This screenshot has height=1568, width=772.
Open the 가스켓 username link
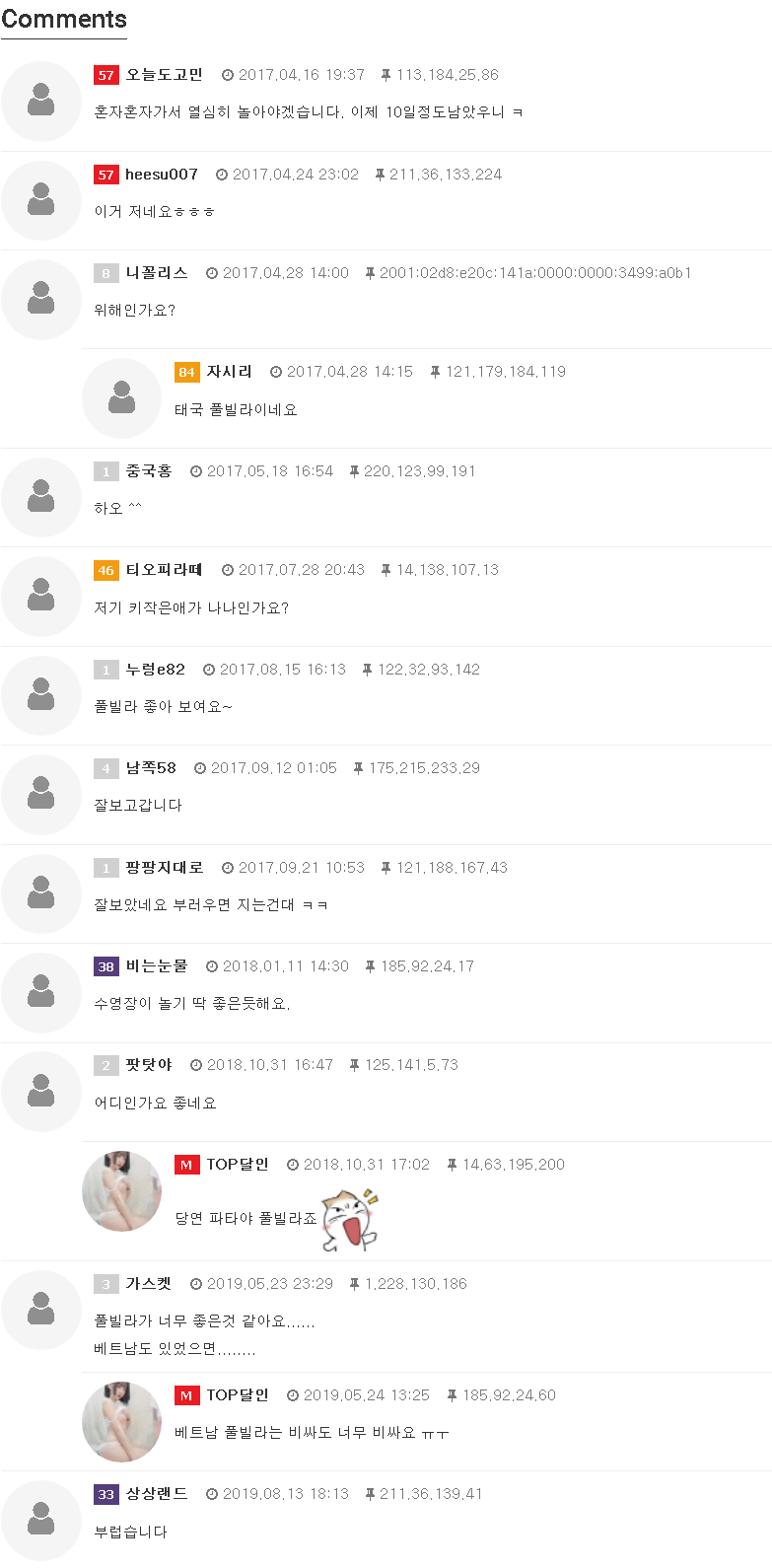click(x=148, y=1284)
